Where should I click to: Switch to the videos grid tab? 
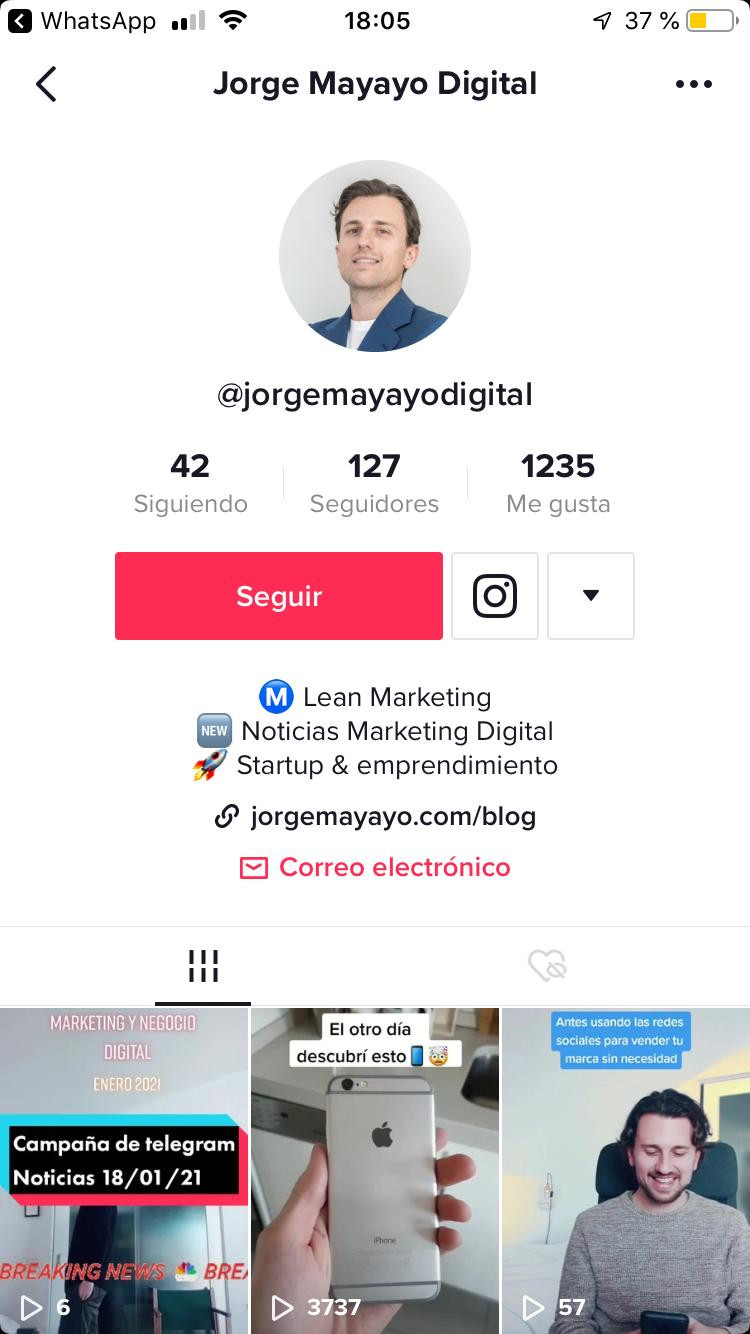tap(203, 966)
